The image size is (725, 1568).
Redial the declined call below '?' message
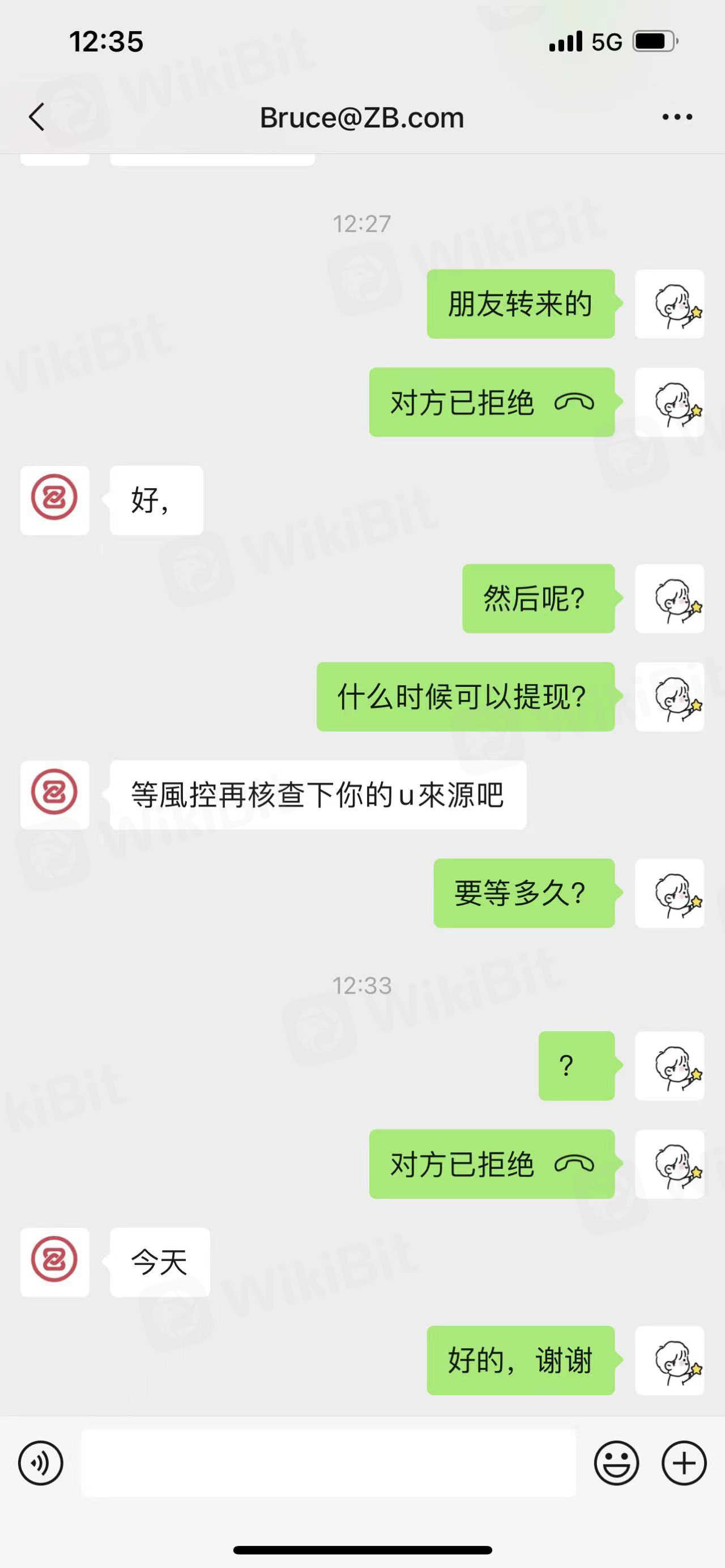(491, 1164)
